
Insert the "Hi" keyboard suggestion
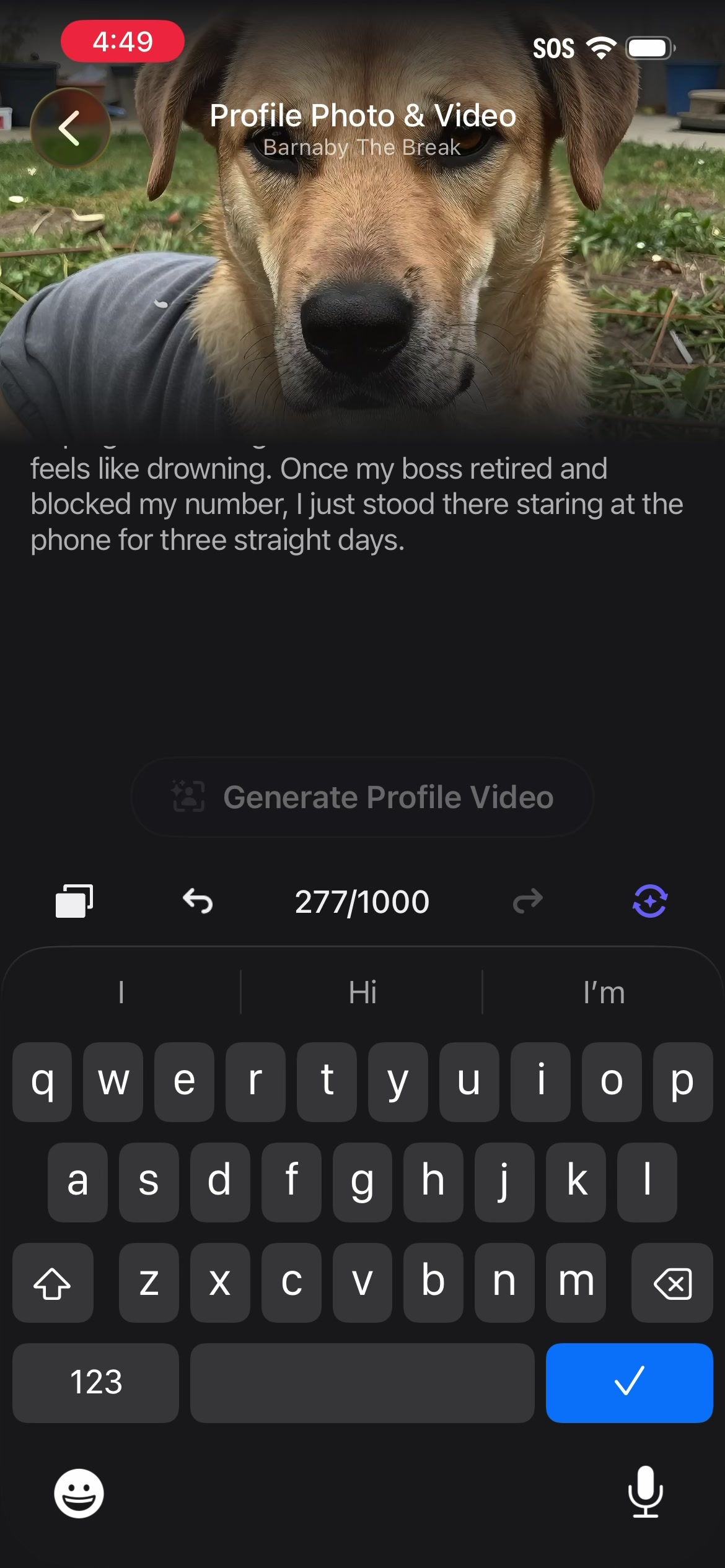pos(362,992)
